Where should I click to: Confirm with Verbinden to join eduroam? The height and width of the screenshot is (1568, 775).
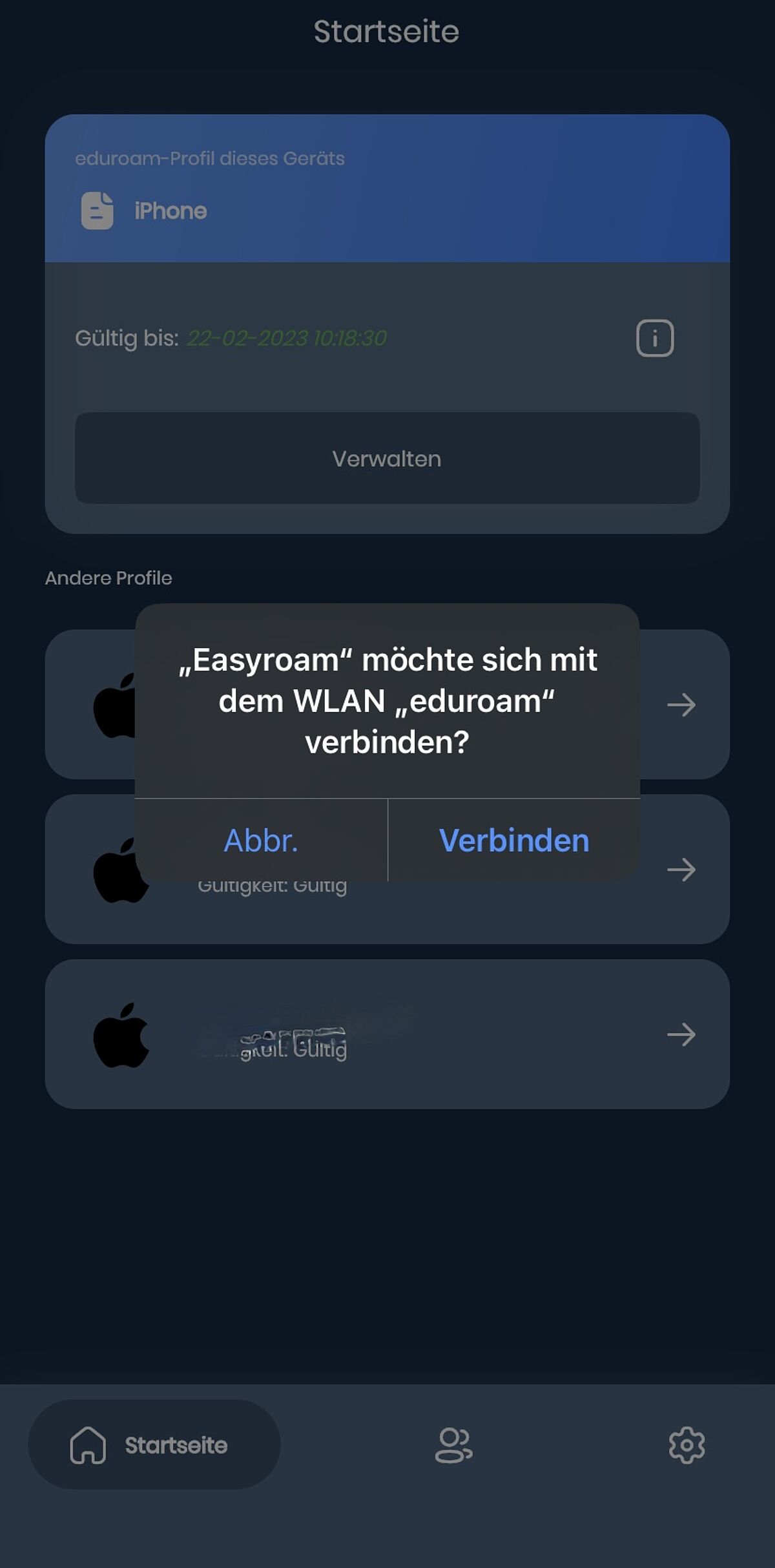514,841
